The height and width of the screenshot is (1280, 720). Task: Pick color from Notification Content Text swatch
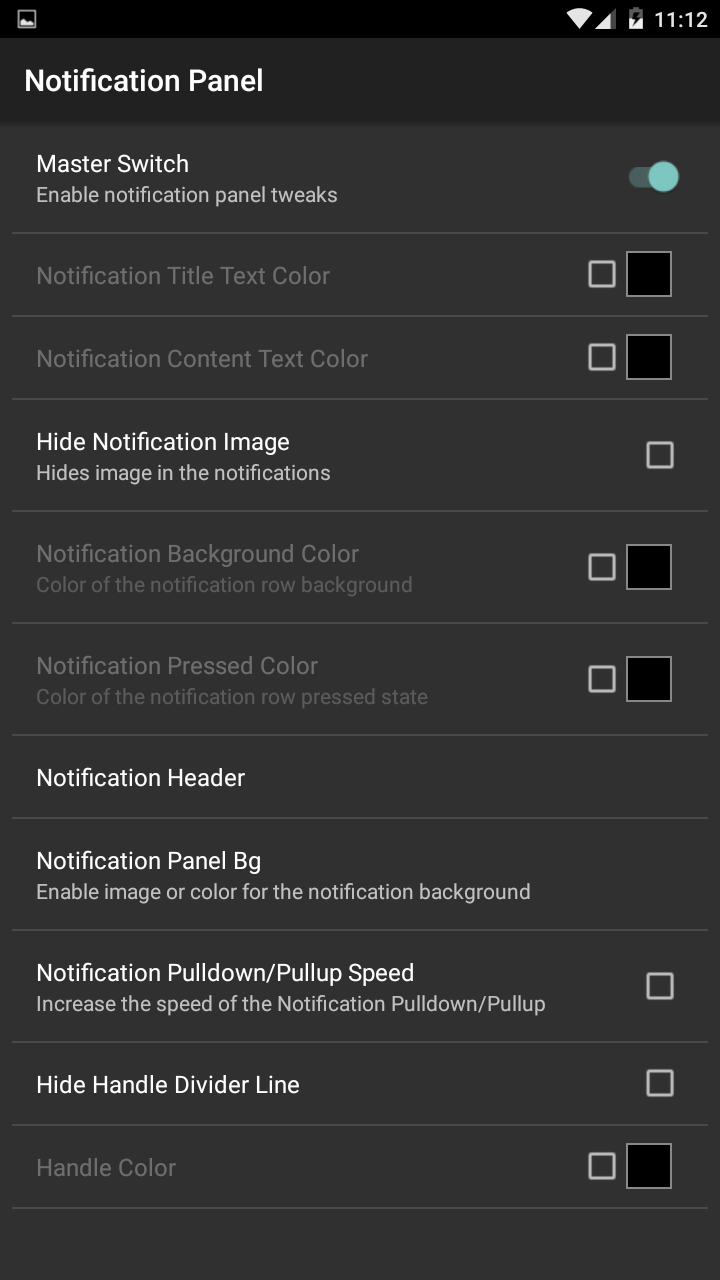648,357
